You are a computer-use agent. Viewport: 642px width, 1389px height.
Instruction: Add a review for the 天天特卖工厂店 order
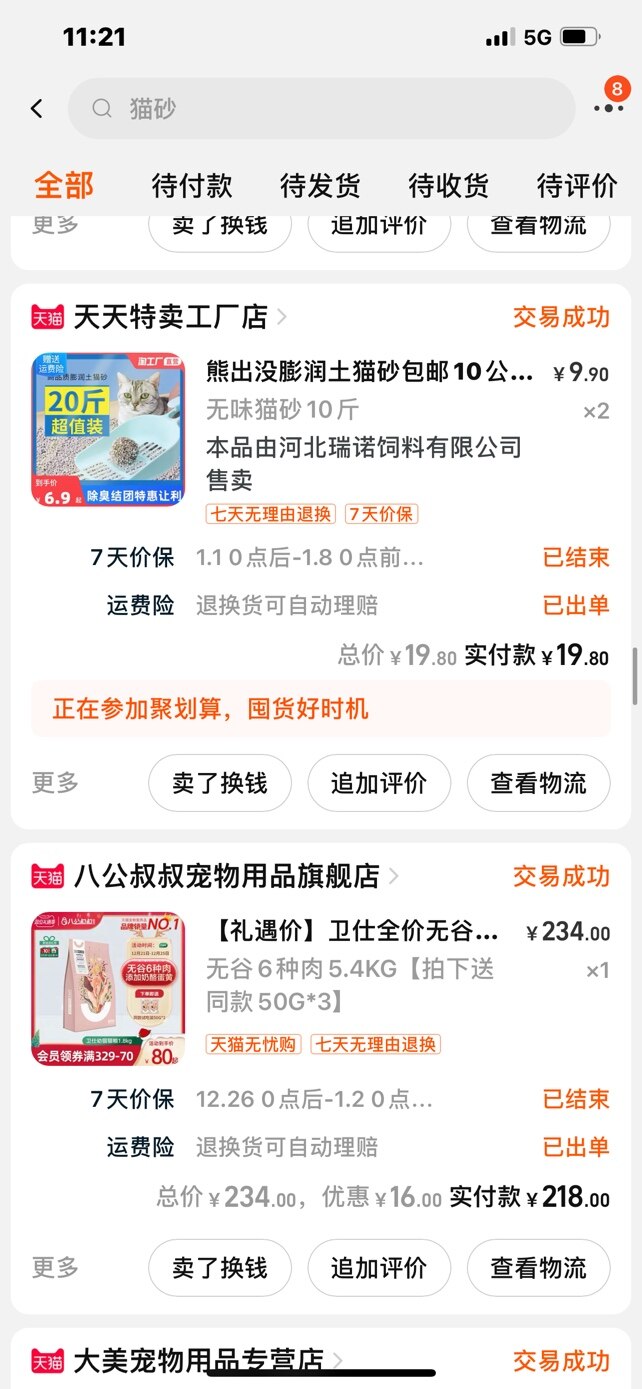[379, 783]
